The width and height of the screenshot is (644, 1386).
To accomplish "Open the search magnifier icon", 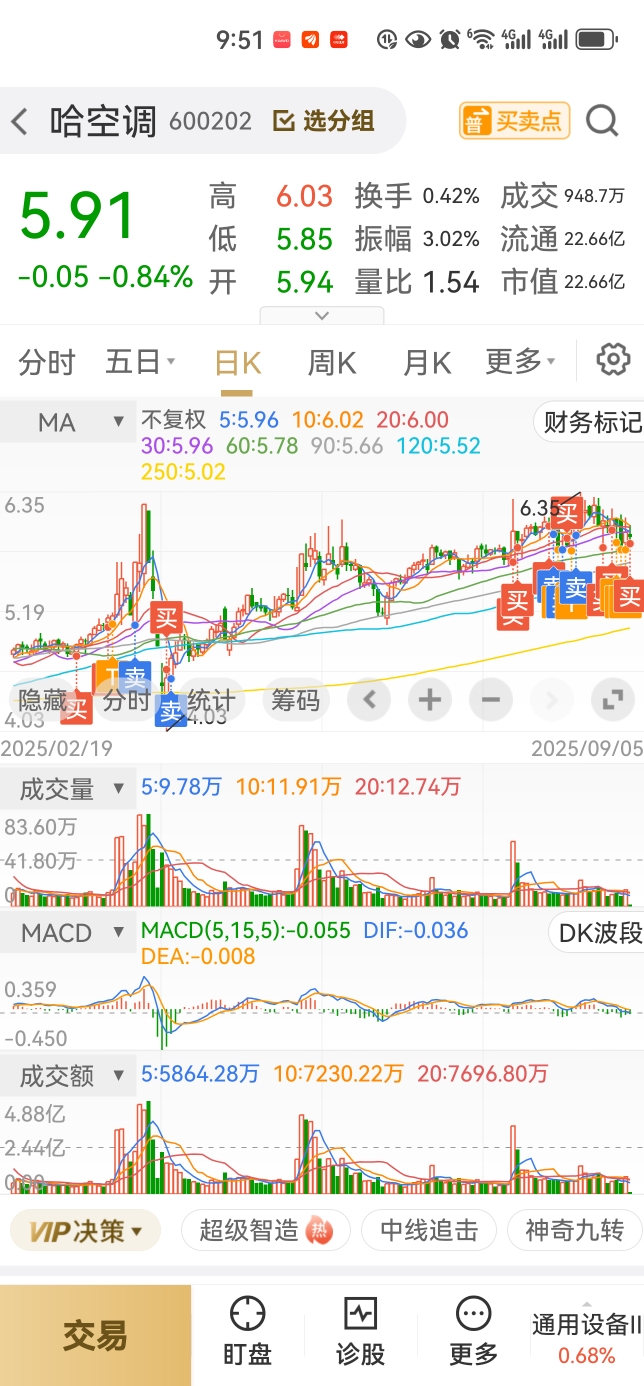I will [x=602, y=122].
